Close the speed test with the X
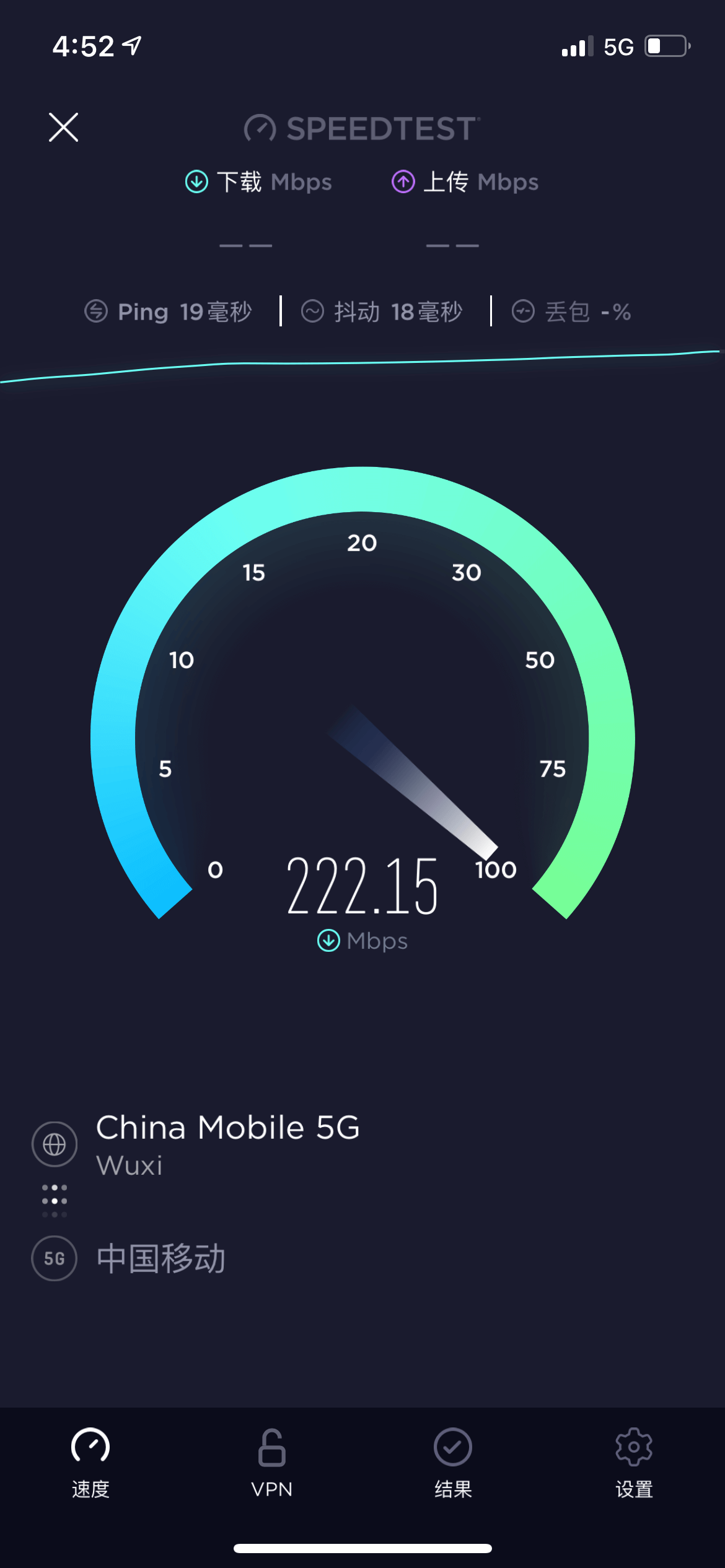The width and height of the screenshot is (725, 1568). (x=64, y=128)
